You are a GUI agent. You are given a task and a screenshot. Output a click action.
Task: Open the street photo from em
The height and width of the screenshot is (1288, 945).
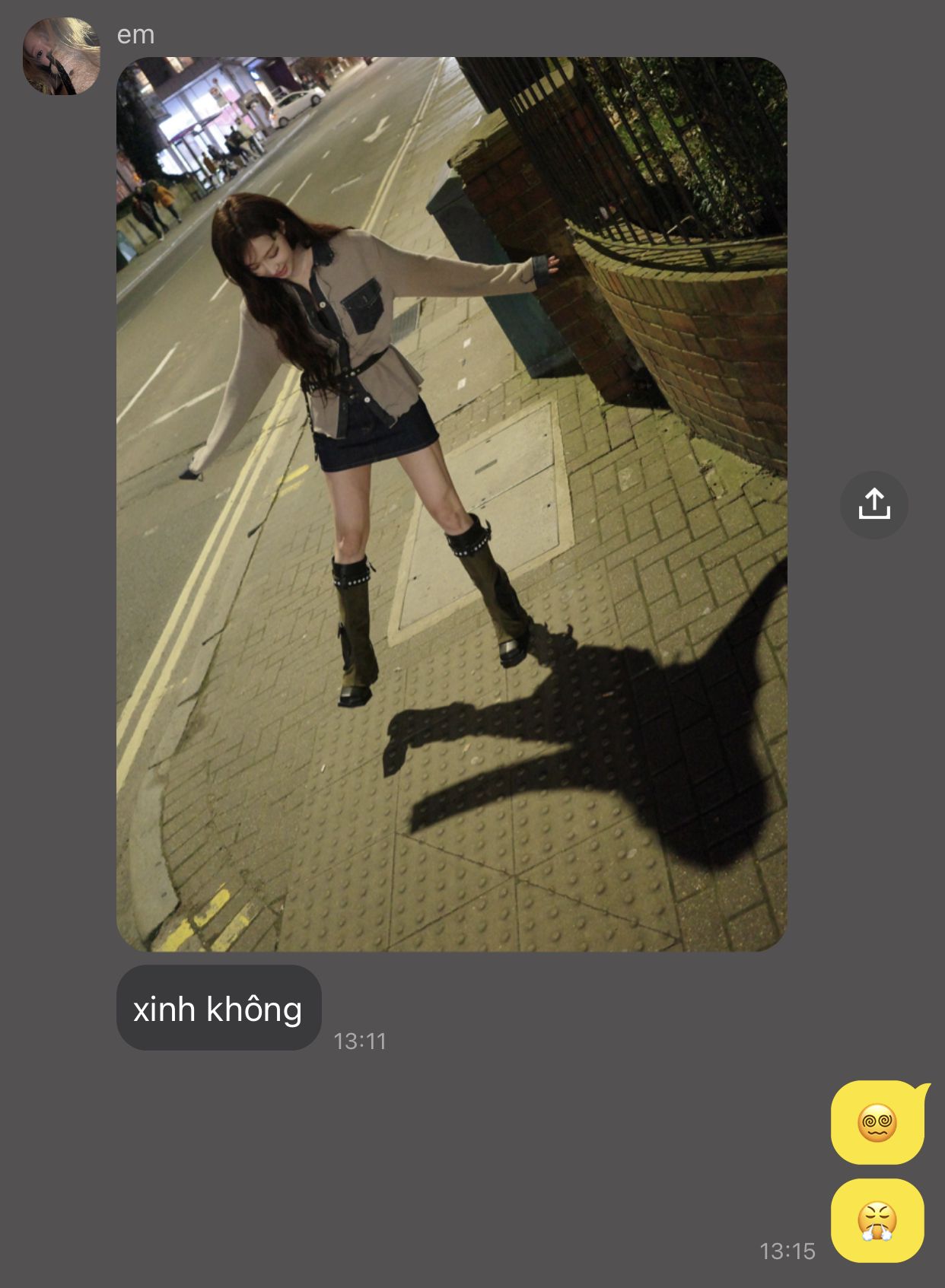coord(451,504)
